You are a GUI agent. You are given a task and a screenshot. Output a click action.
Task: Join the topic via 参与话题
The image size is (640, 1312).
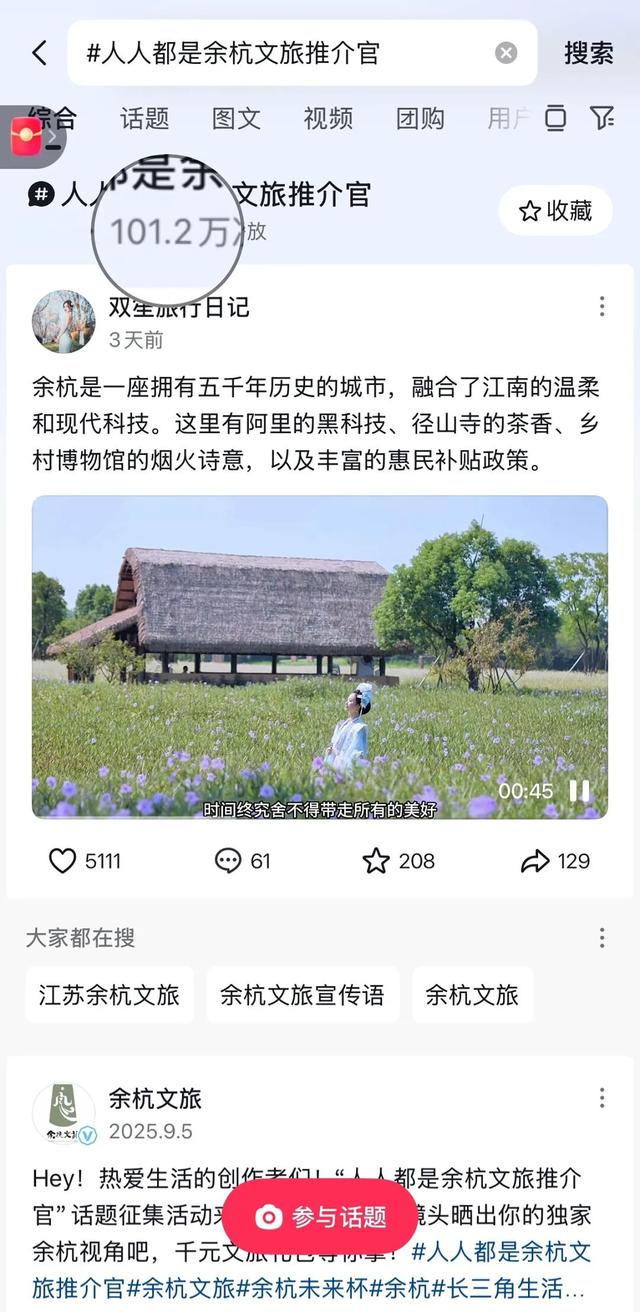[320, 1217]
